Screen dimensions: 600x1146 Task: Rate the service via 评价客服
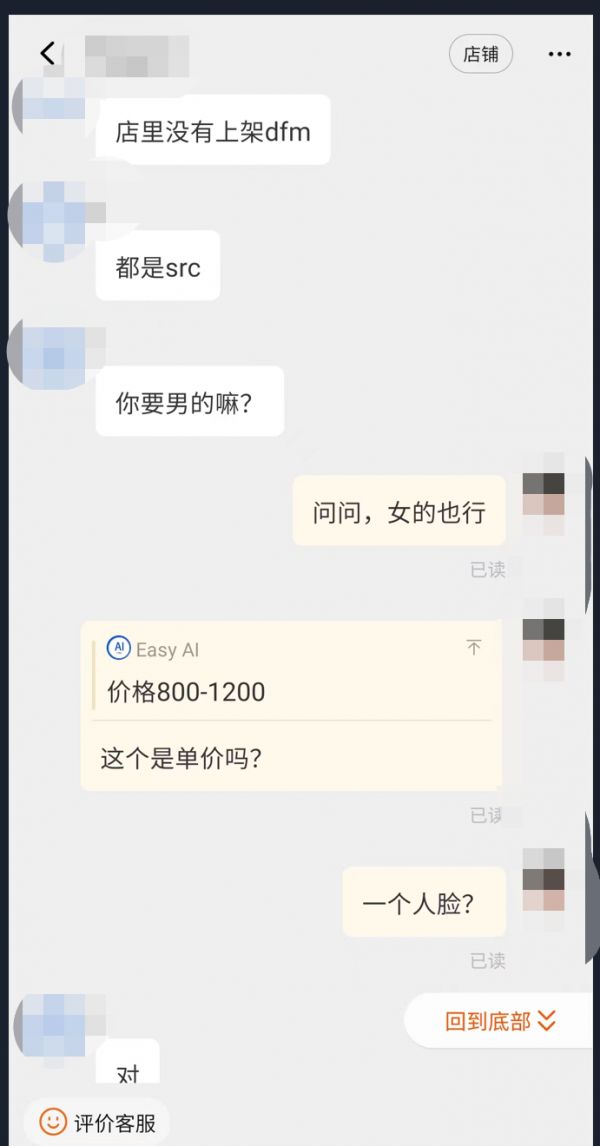click(x=97, y=1122)
